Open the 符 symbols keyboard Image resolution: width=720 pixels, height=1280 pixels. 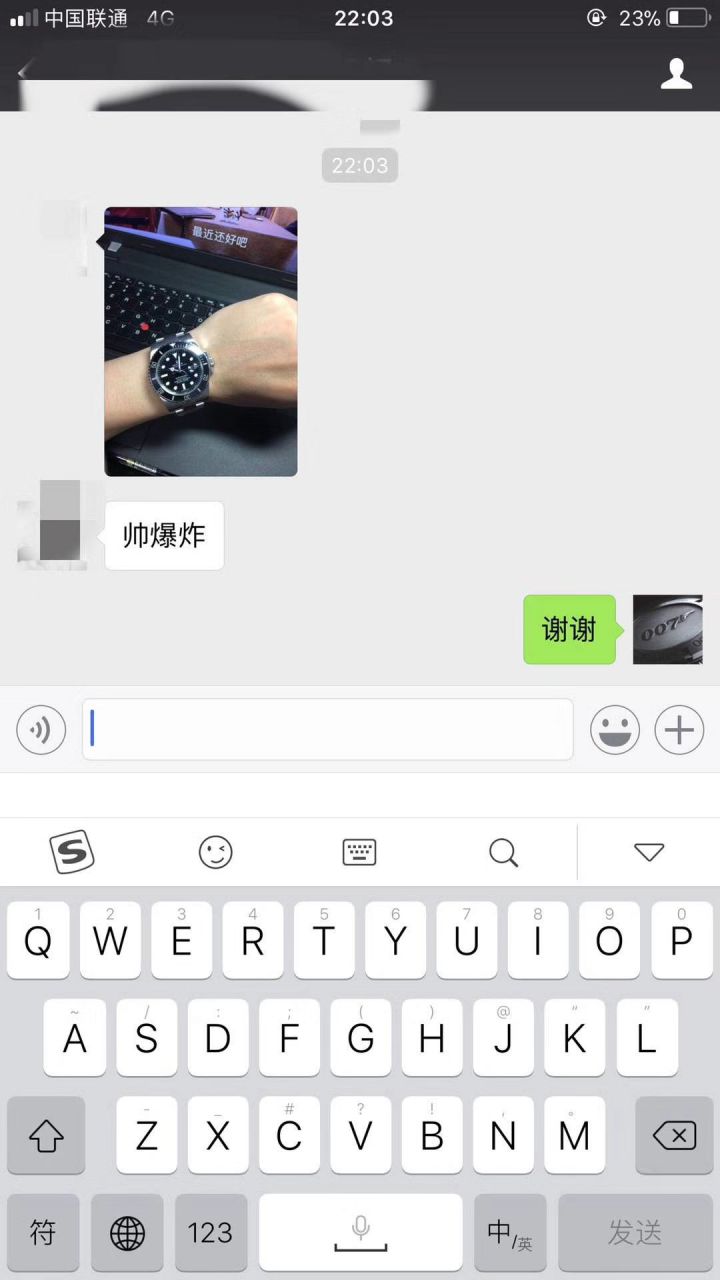(x=43, y=1233)
